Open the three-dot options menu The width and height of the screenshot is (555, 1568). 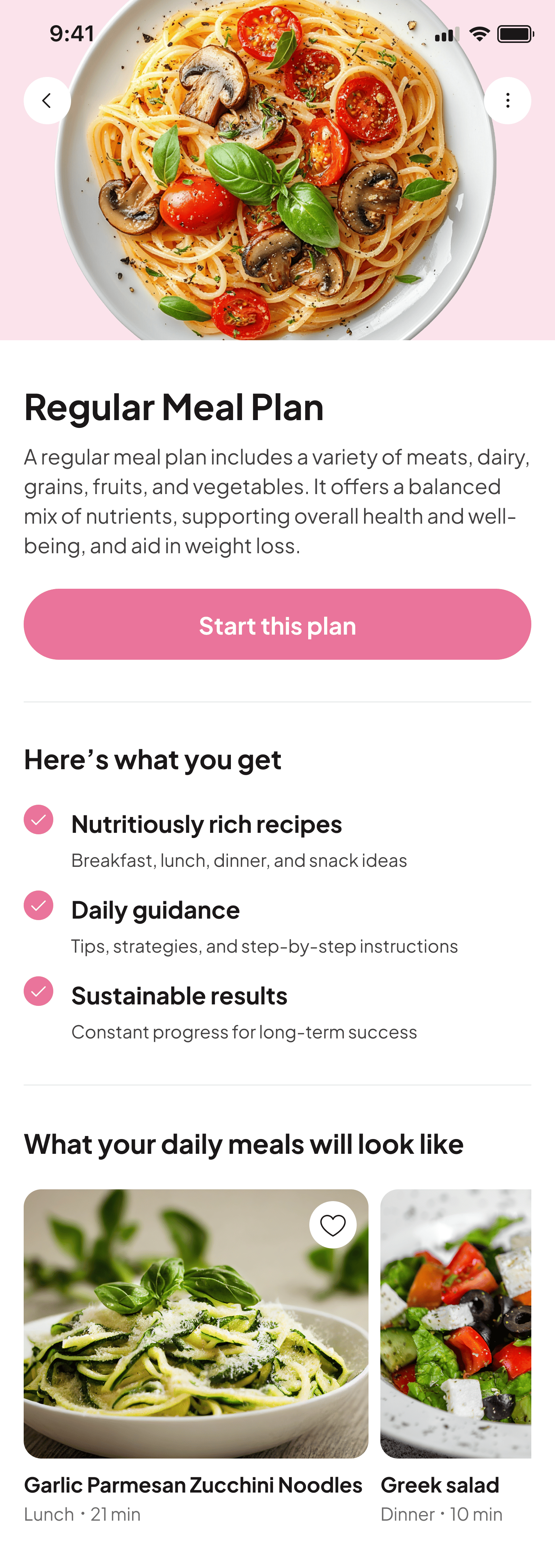(508, 100)
